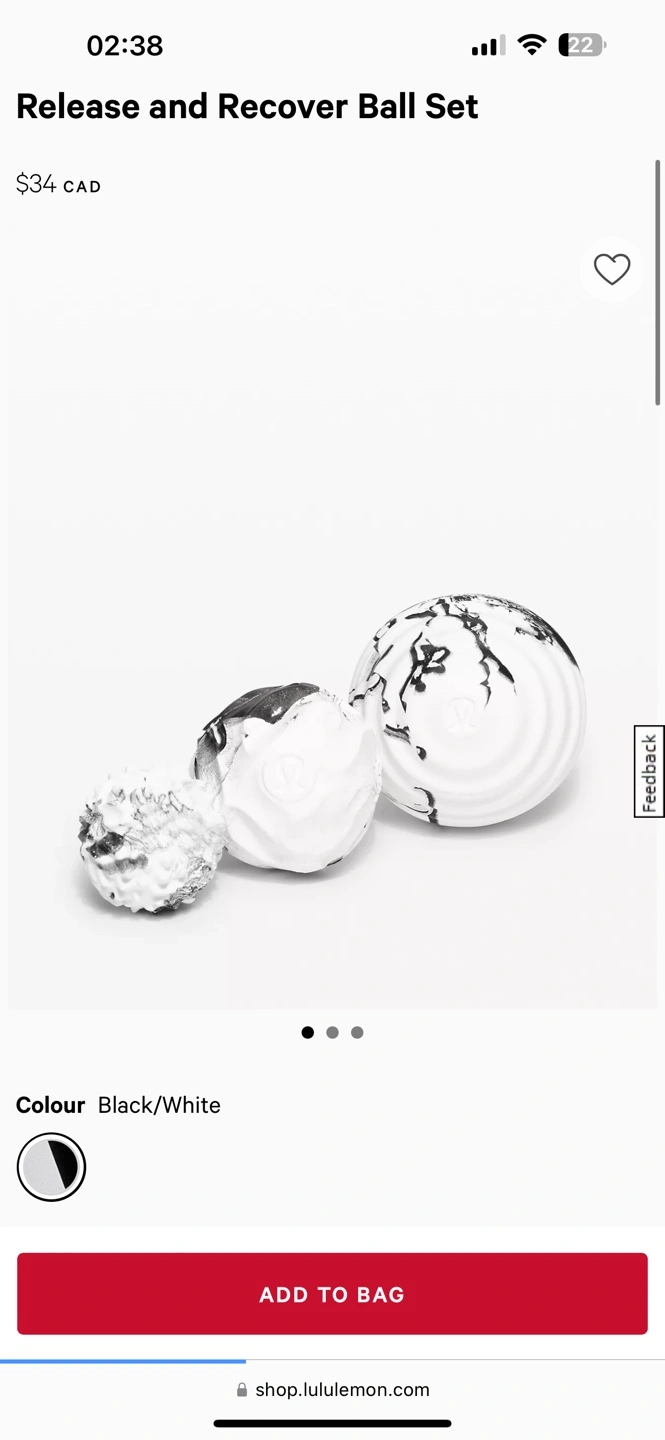The width and height of the screenshot is (665, 1440).
Task: Tap the shop.lululemon.com address bar
Action: [x=332, y=1389]
